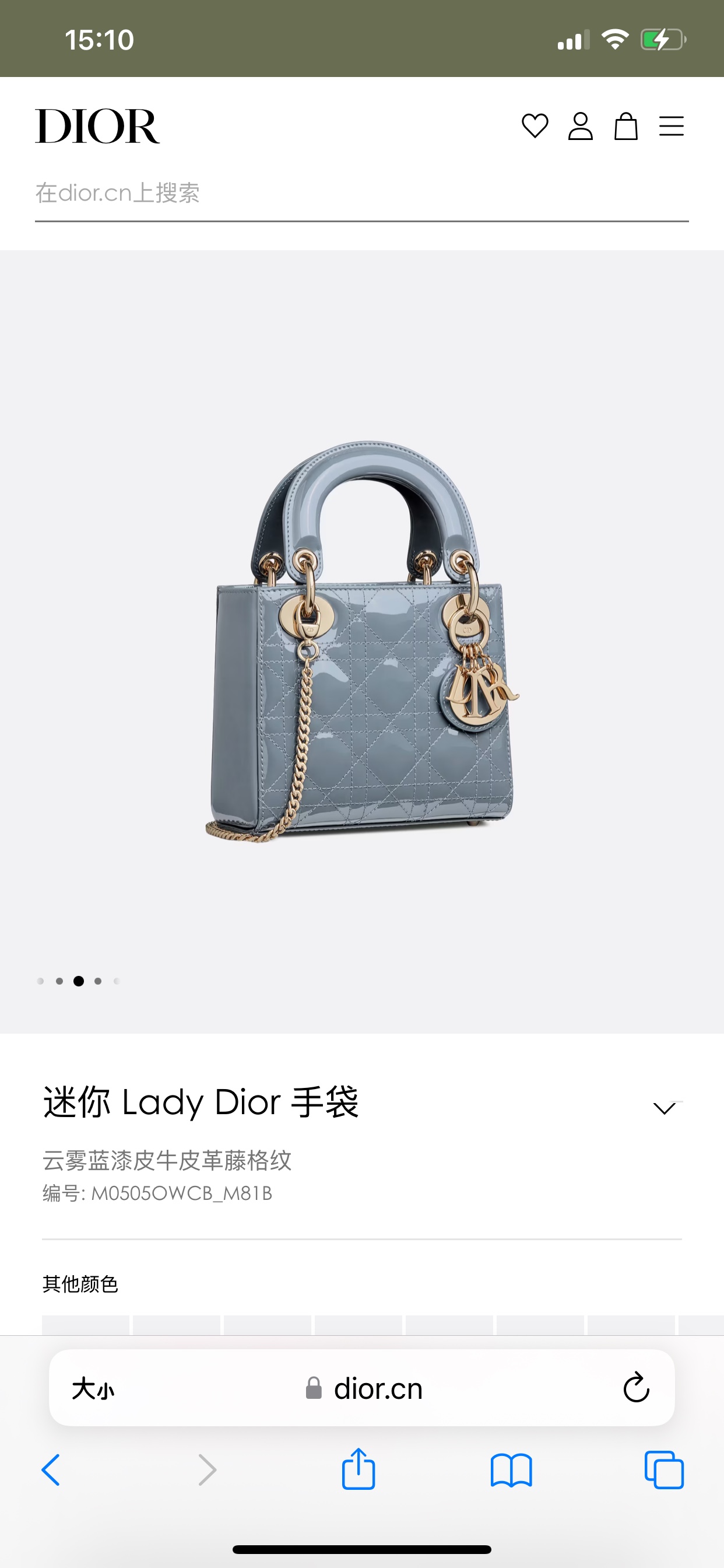Image resolution: width=724 pixels, height=1568 pixels.
Task: Open the hamburger menu
Action: pyautogui.click(x=671, y=126)
